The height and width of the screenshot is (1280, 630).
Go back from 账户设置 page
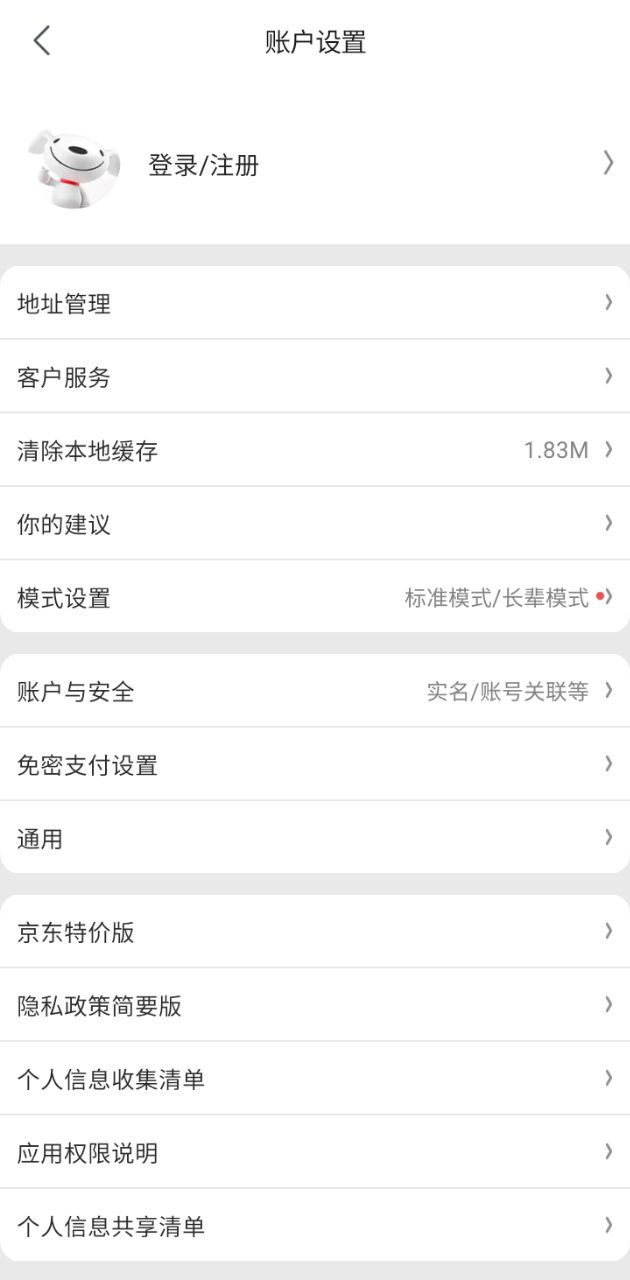[x=41, y=41]
